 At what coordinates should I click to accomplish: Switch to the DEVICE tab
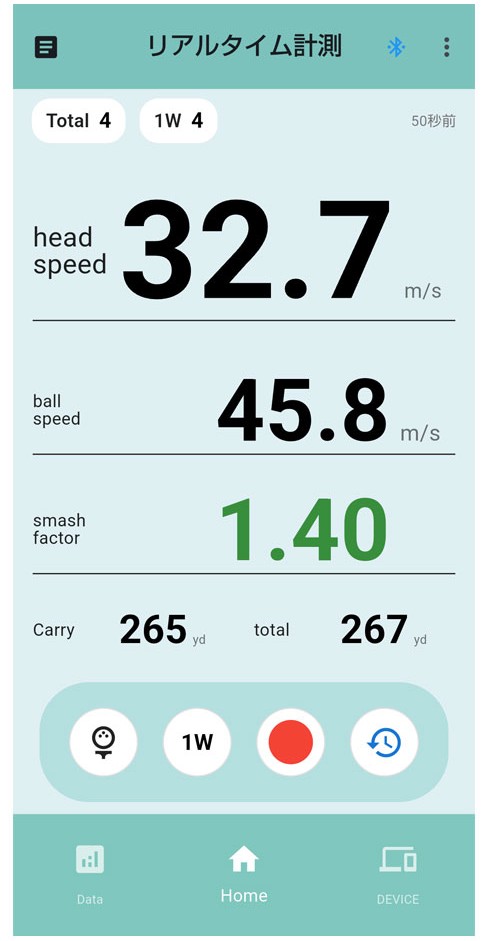click(x=398, y=874)
